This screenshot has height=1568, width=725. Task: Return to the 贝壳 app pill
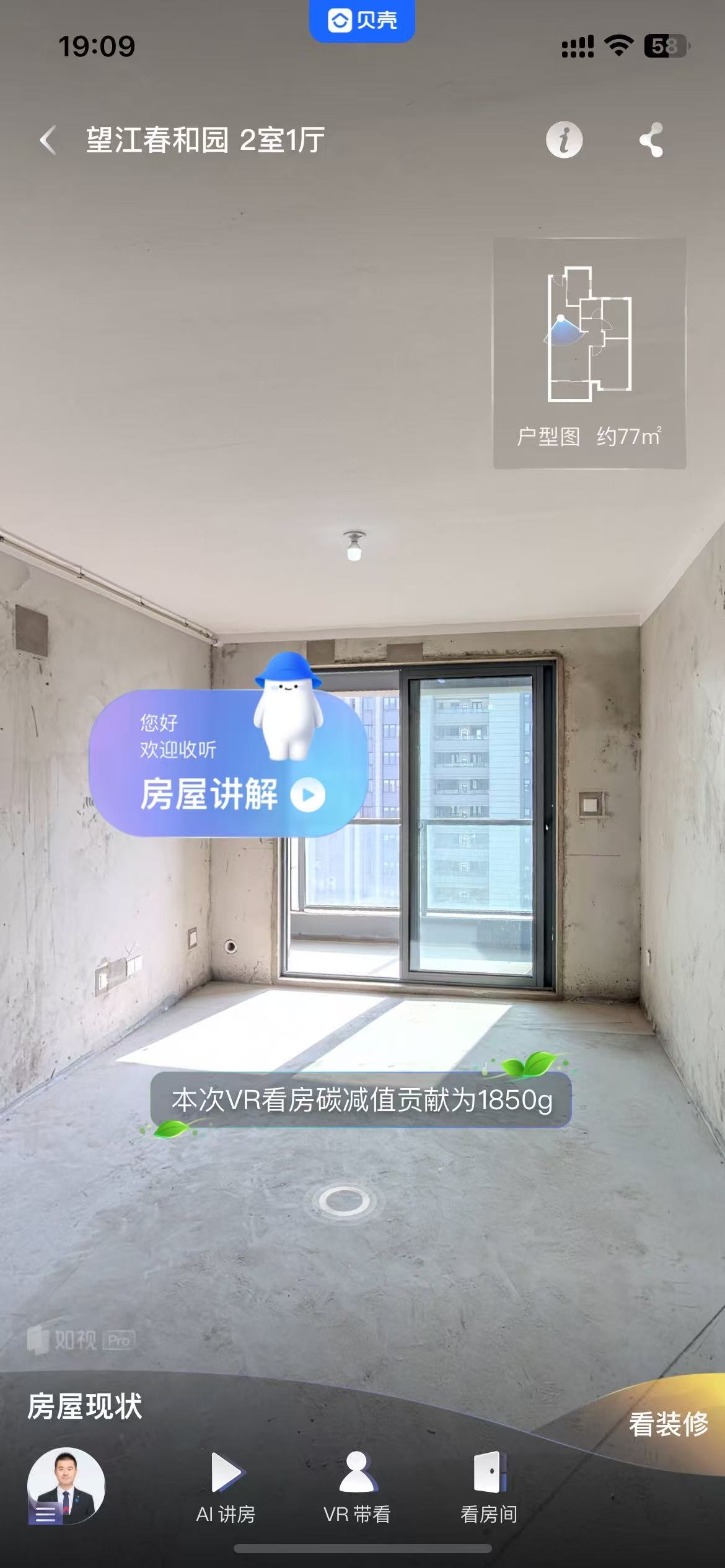click(362, 20)
